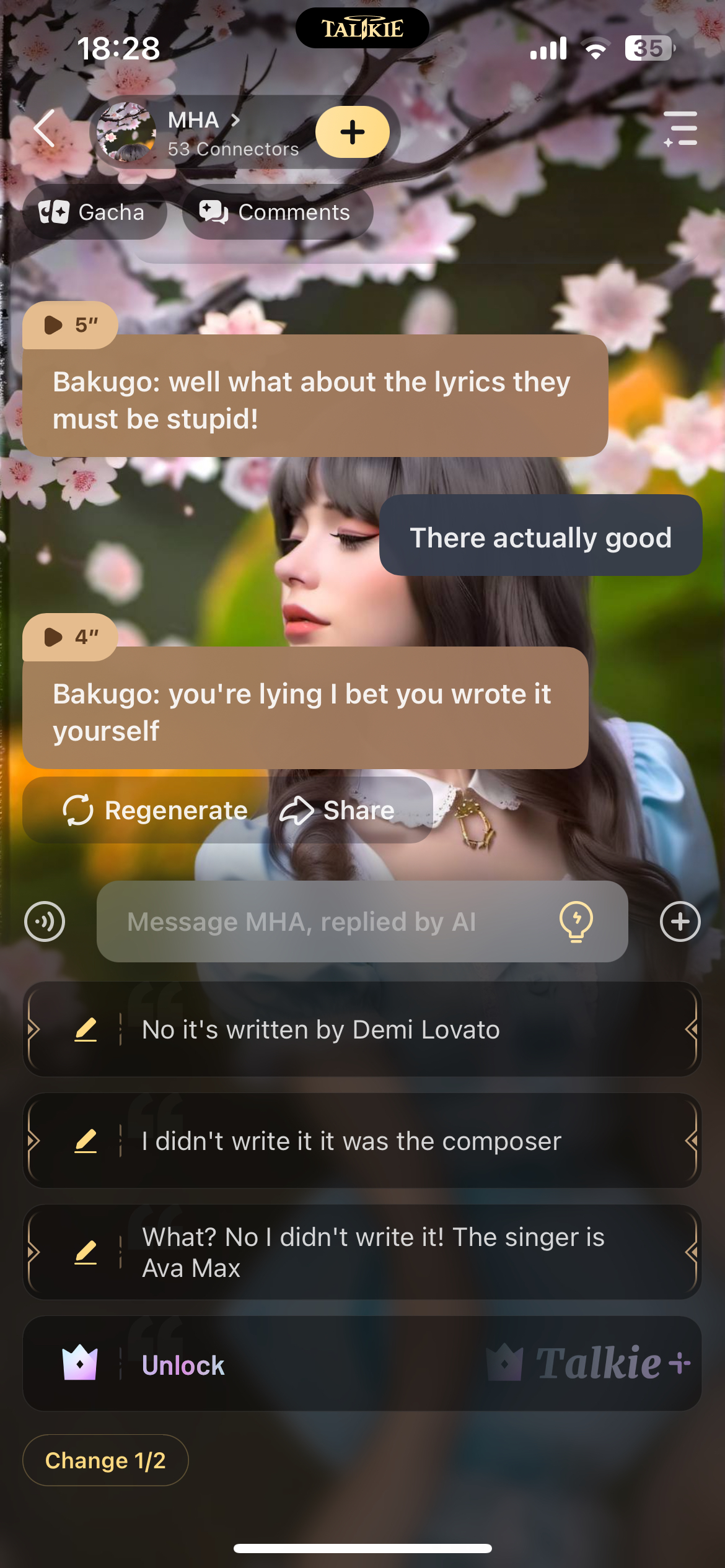
Task: Unlock more suggestions with Talkie+
Action: point(362,1364)
